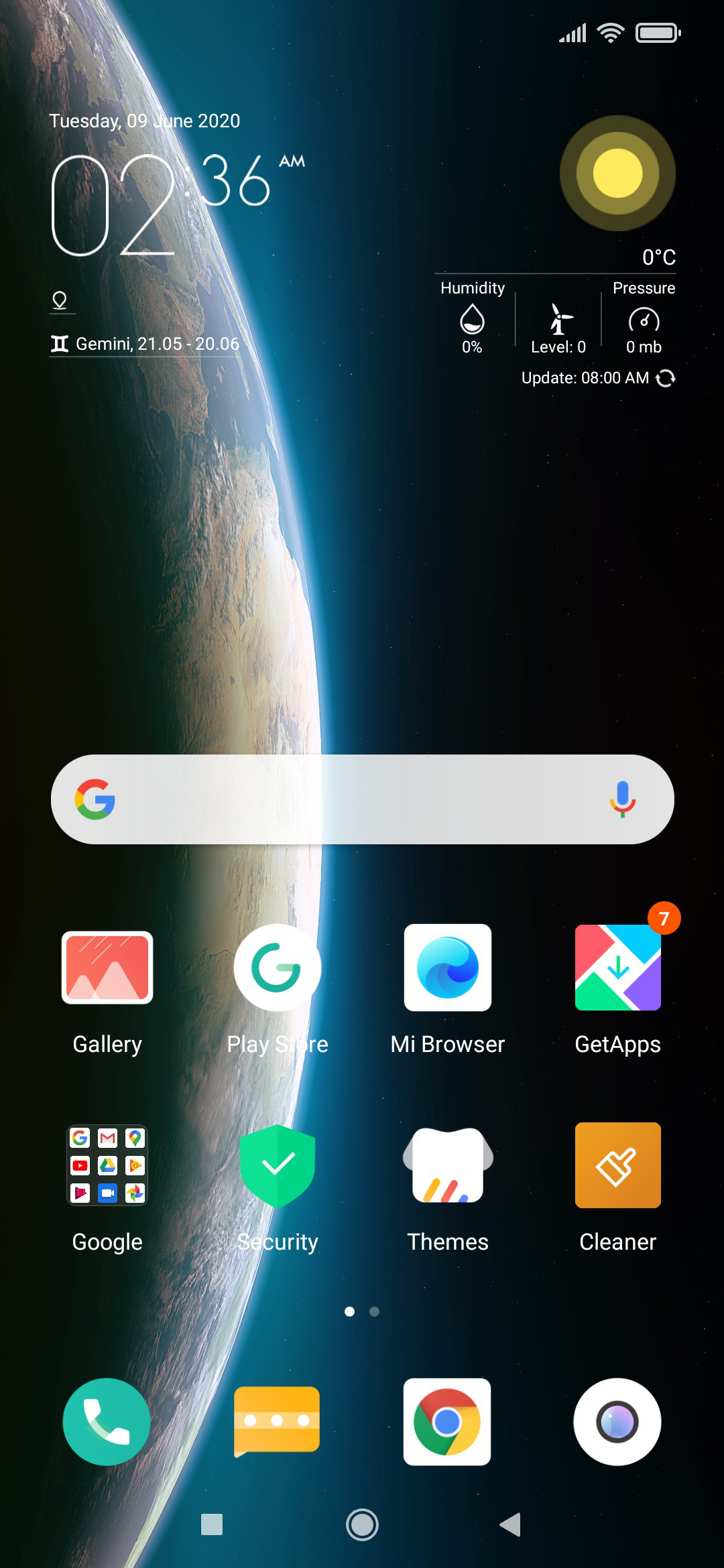Open recent apps with the square button
The image size is (724, 1568).
(x=212, y=1524)
